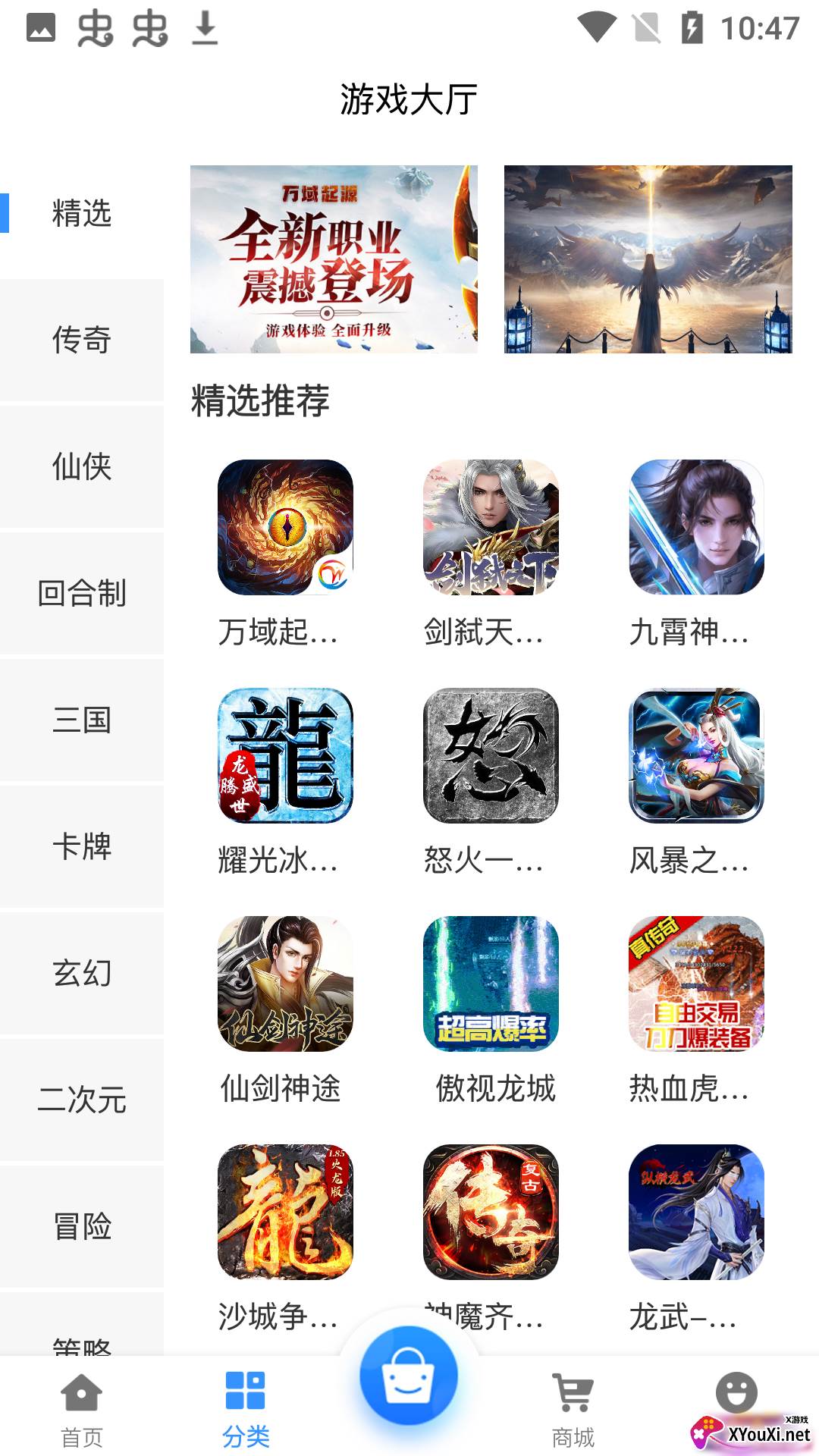This screenshot has height=1456, width=819.
Task: Choose the 回合制 category
Action: [x=82, y=593]
